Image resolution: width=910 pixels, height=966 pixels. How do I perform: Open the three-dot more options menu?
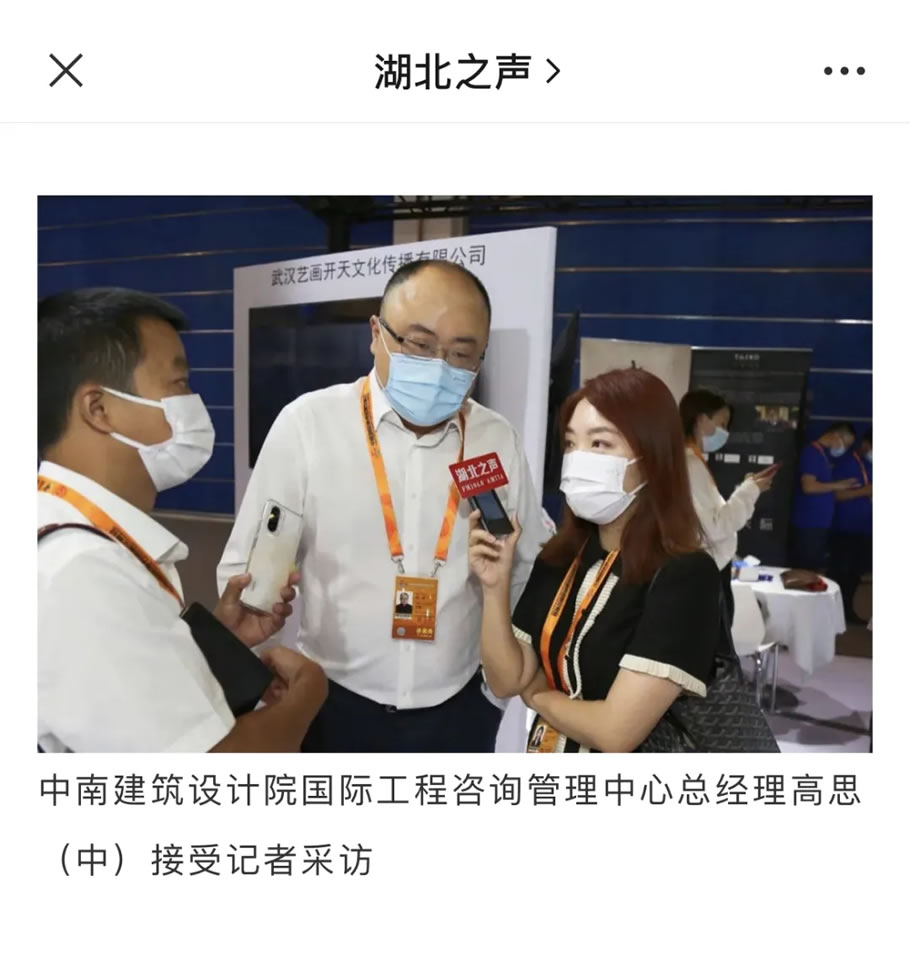pyautogui.click(x=843, y=71)
